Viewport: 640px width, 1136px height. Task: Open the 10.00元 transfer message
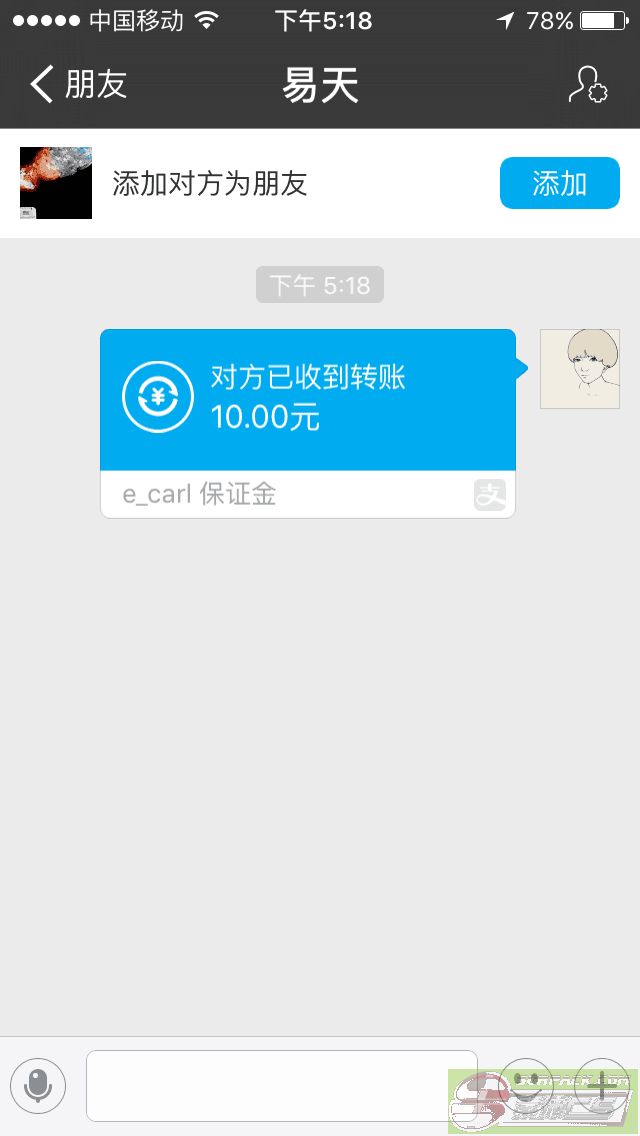coord(308,424)
